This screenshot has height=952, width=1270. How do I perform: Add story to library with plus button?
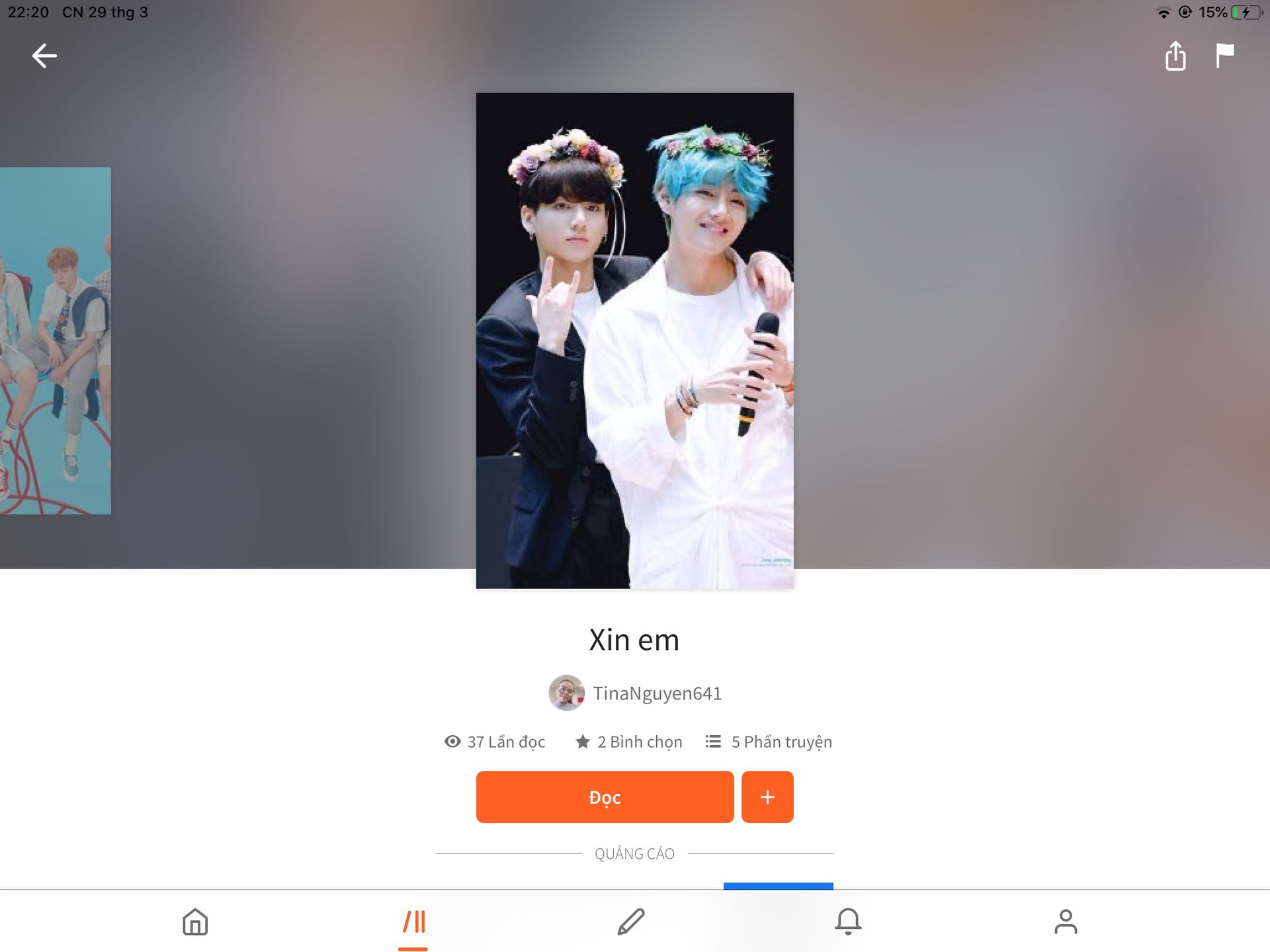(x=767, y=797)
